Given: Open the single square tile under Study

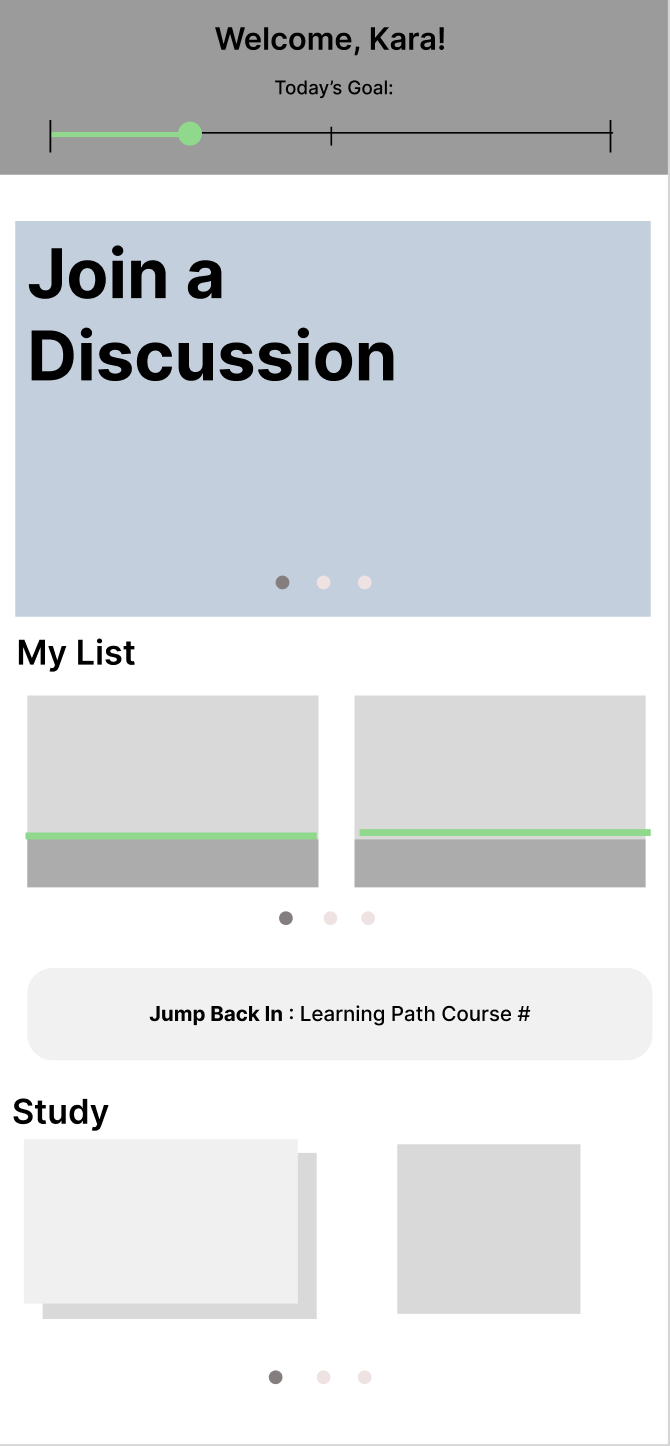Looking at the screenshot, I should tap(488, 1228).
